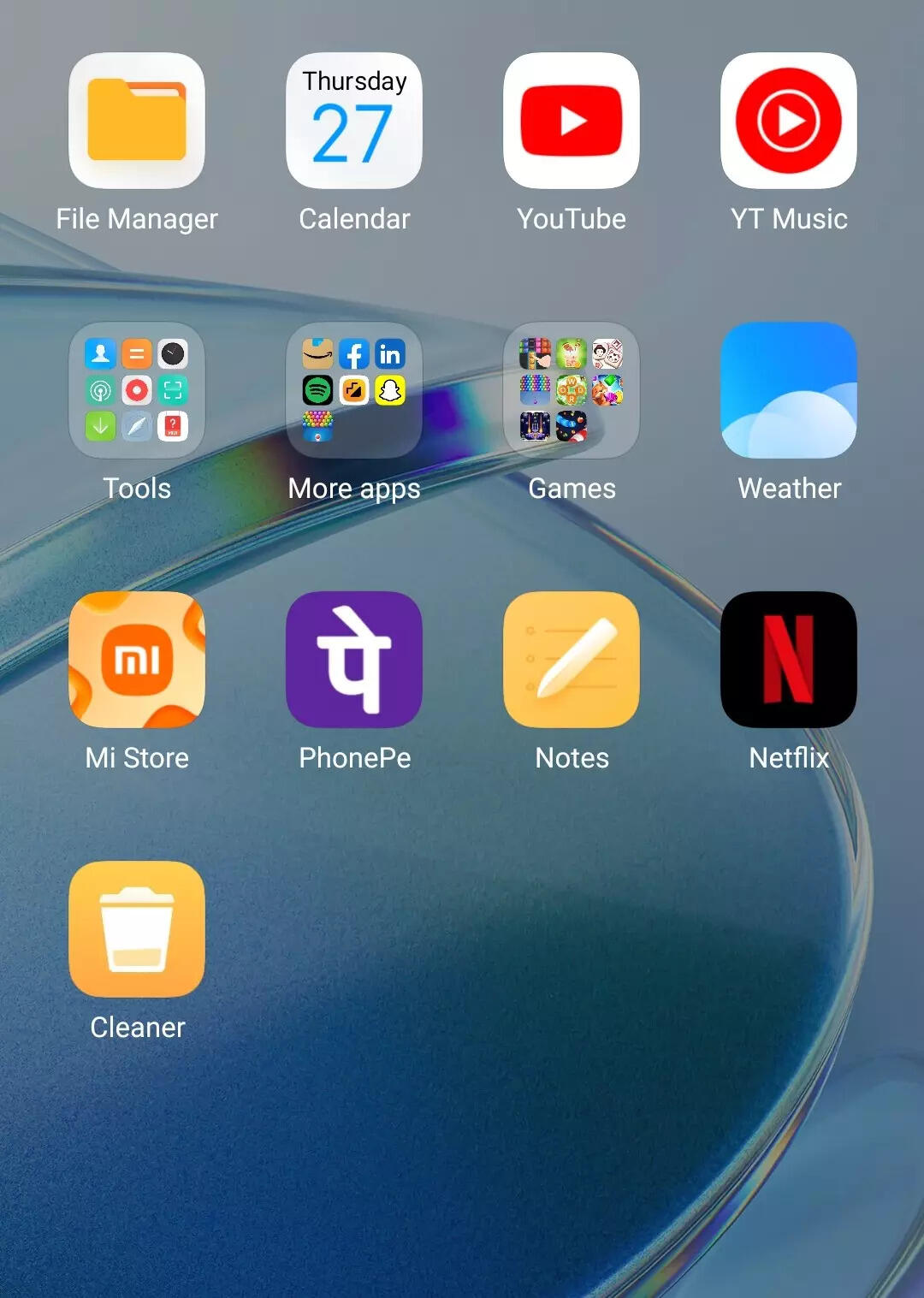Viewport: 924px width, 1298px height.
Task: Expand the More apps folder
Action: 354,390
